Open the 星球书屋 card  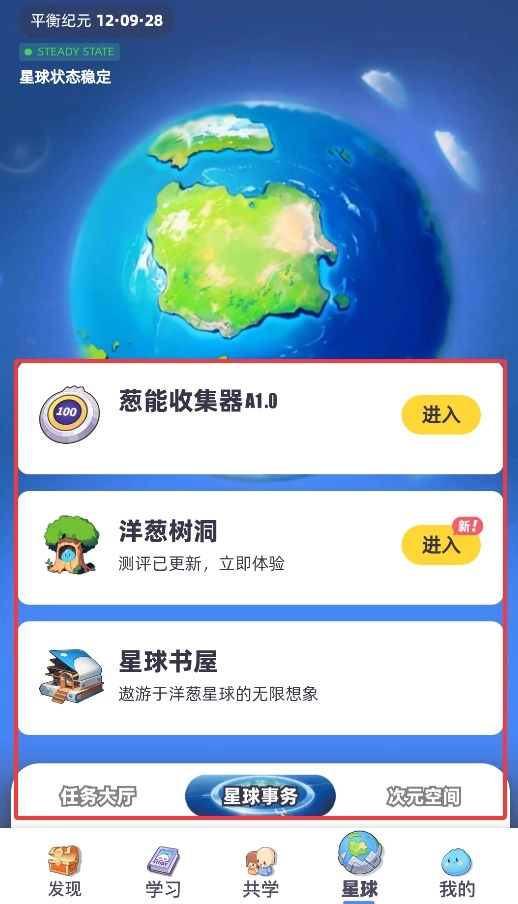[260, 678]
